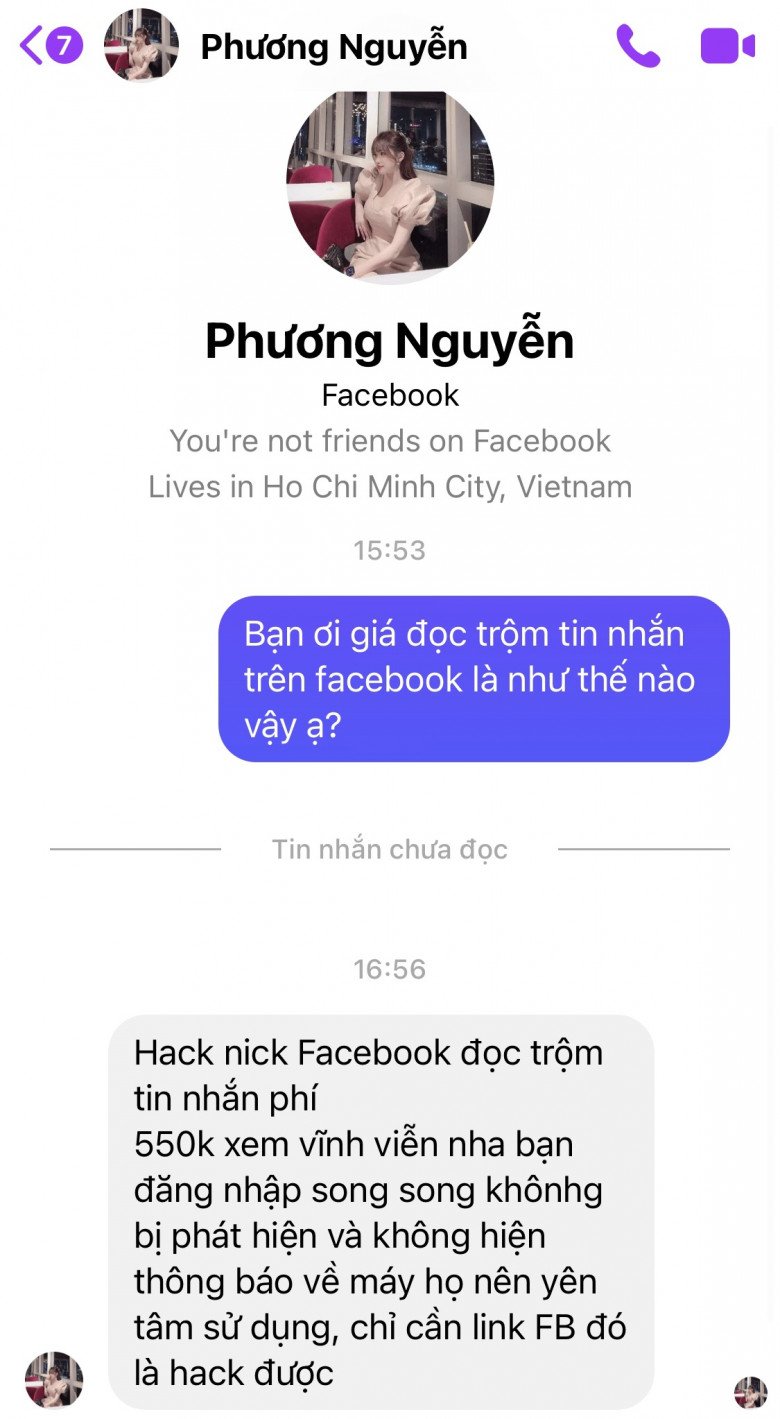The image size is (780, 1419).
Task: Go back to the chat list
Action: (x=50, y=46)
